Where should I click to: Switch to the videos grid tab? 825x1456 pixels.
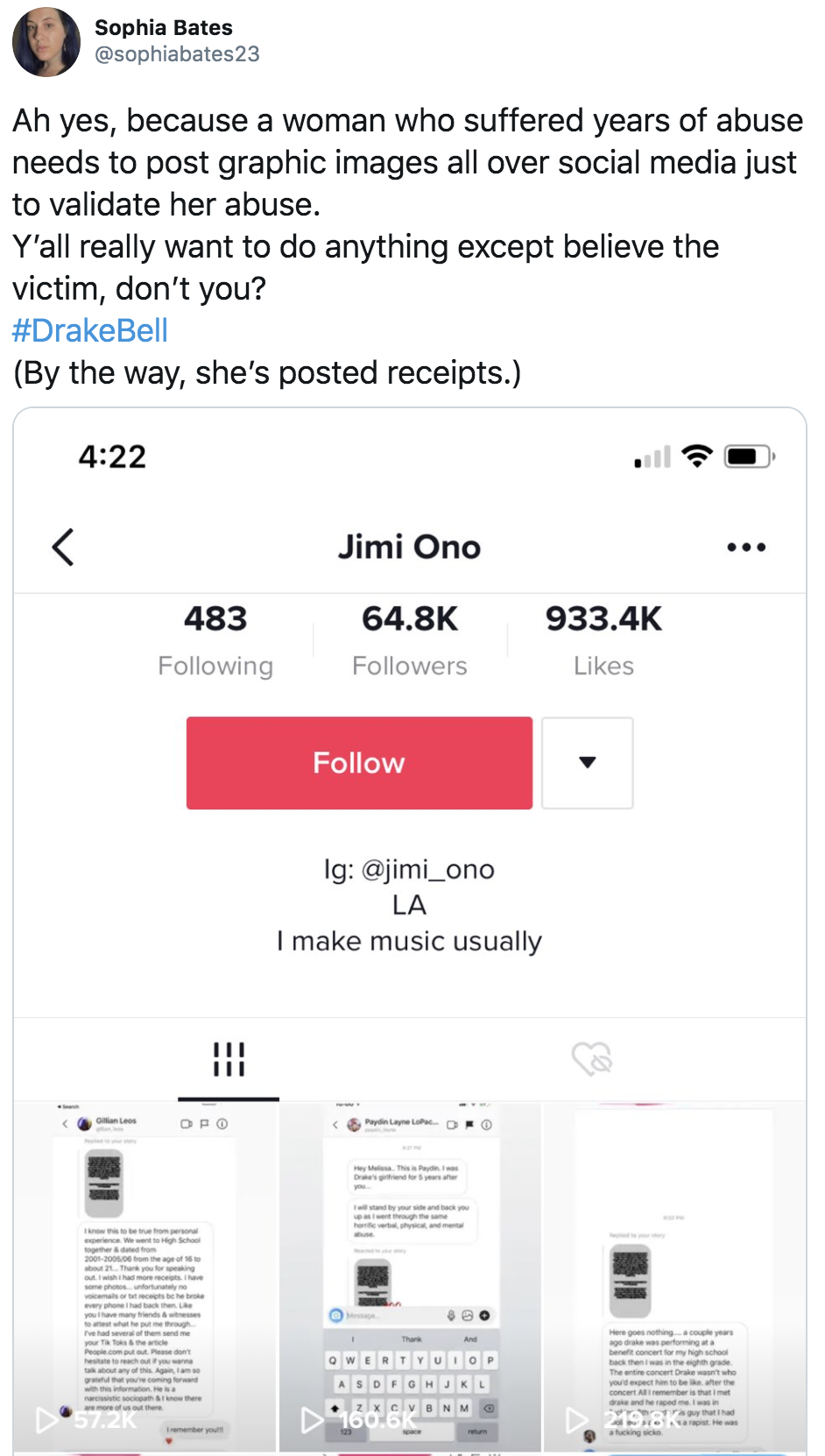pyautogui.click(x=229, y=1059)
